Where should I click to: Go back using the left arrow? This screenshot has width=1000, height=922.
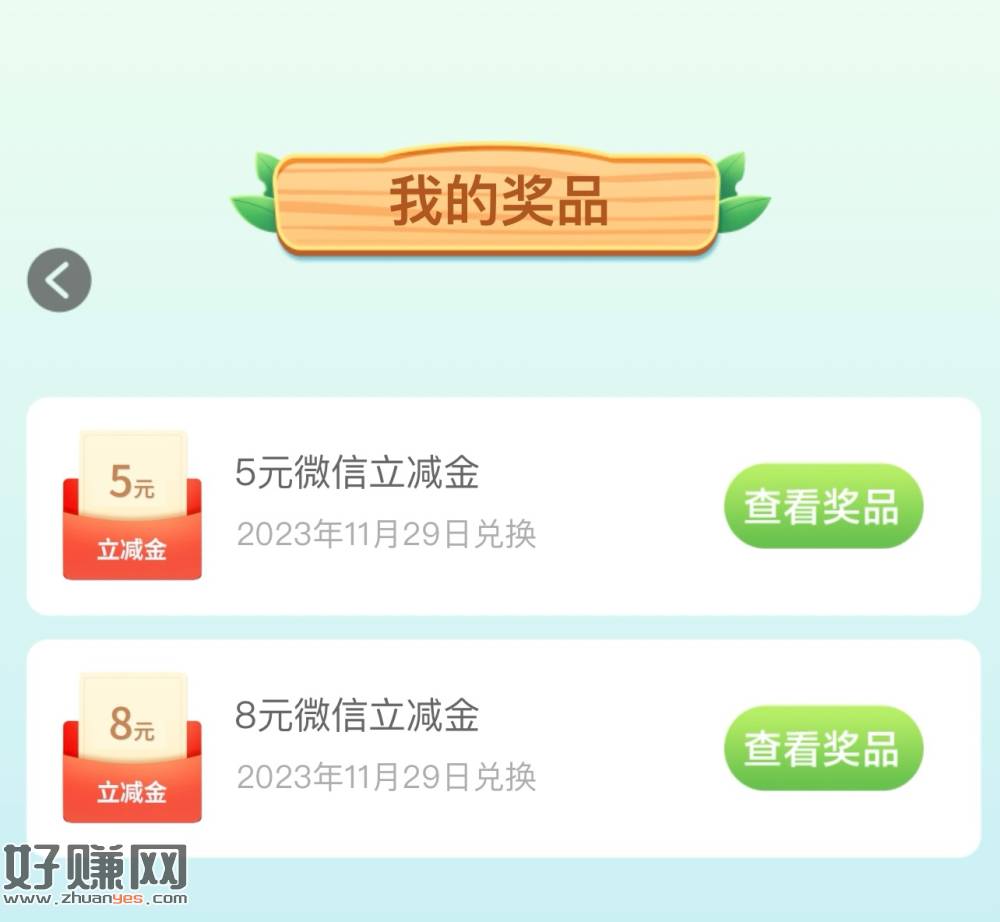pyautogui.click(x=59, y=280)
